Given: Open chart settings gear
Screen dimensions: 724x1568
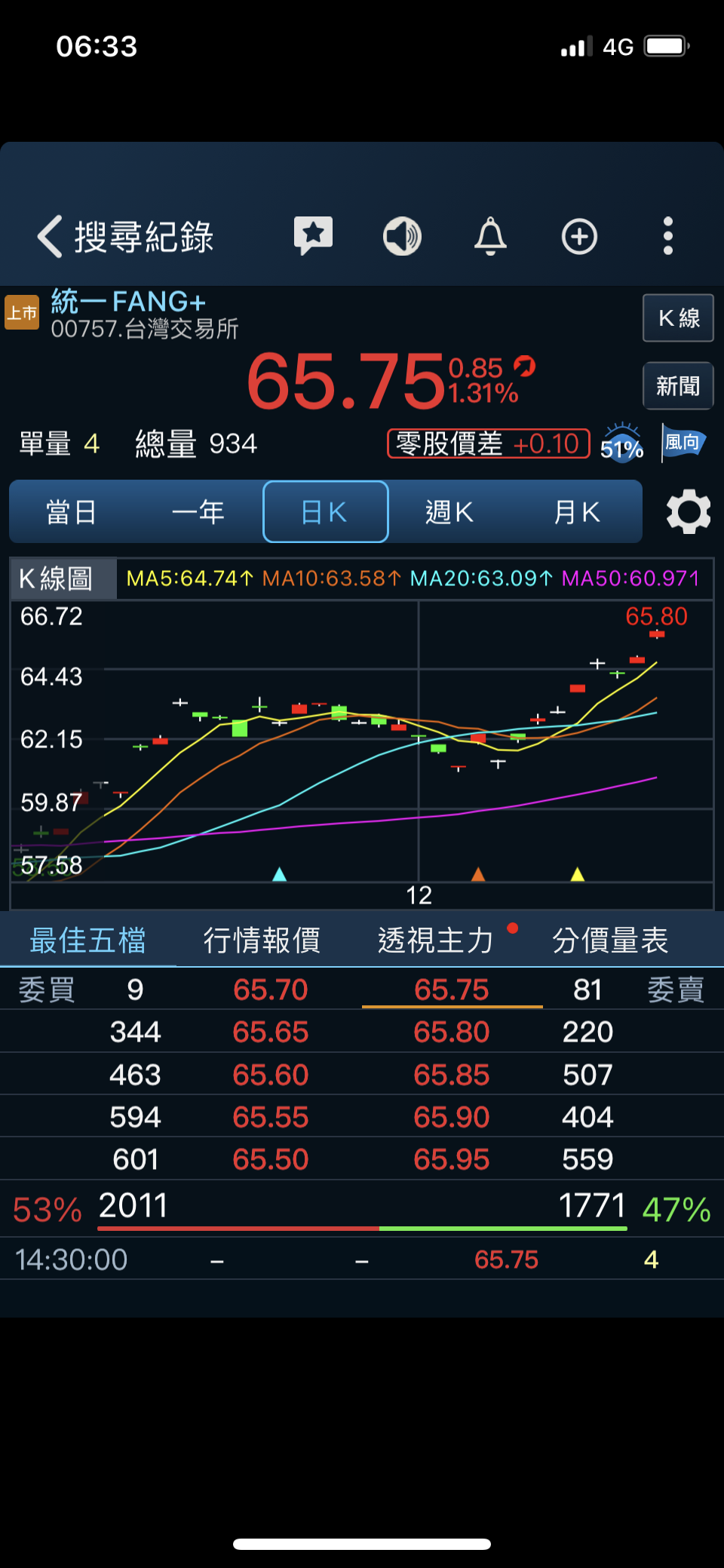Looking at the screenshot, I should point(689,512).
